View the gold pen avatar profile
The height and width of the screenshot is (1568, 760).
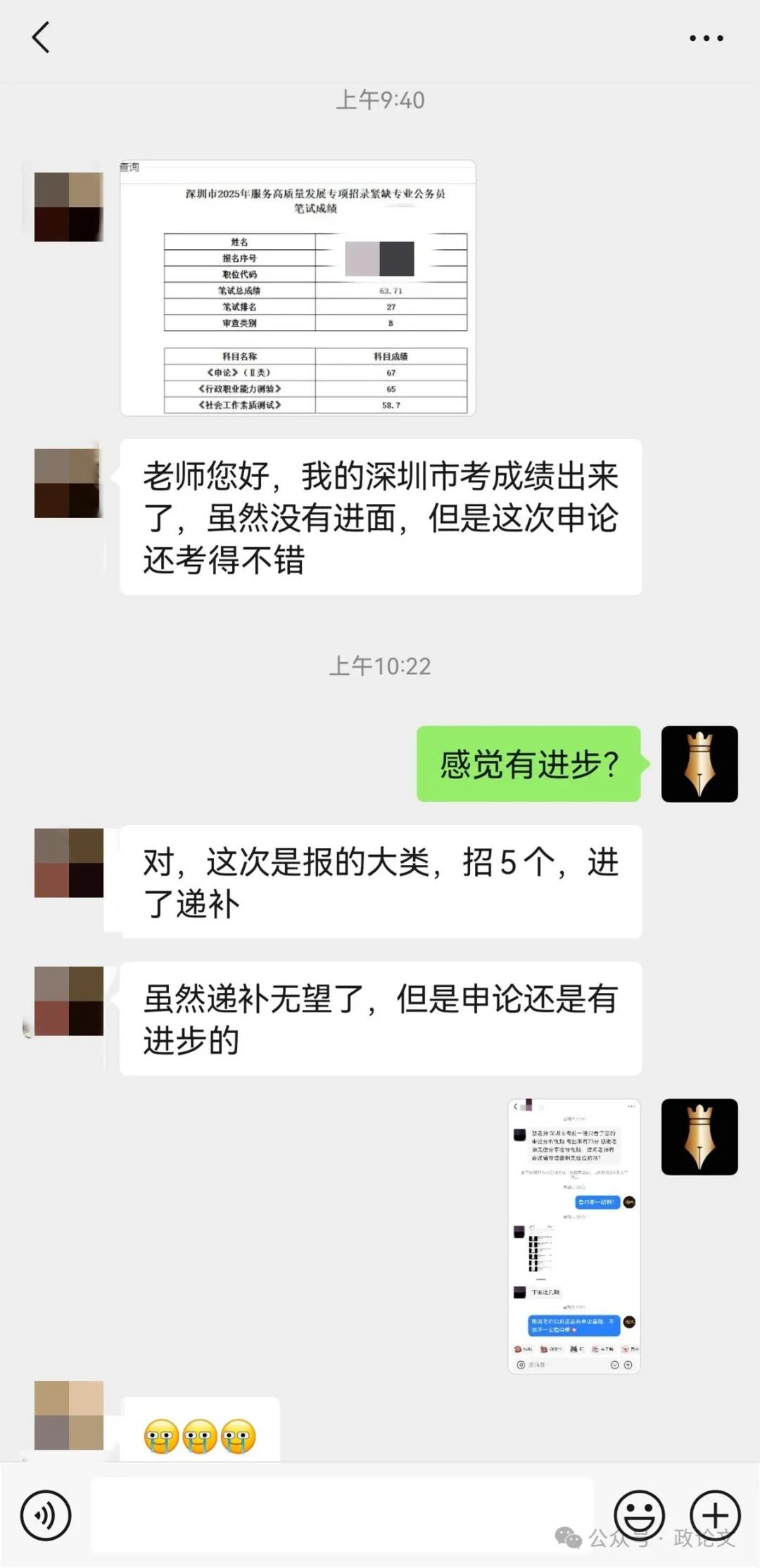(x=699, y=764)
